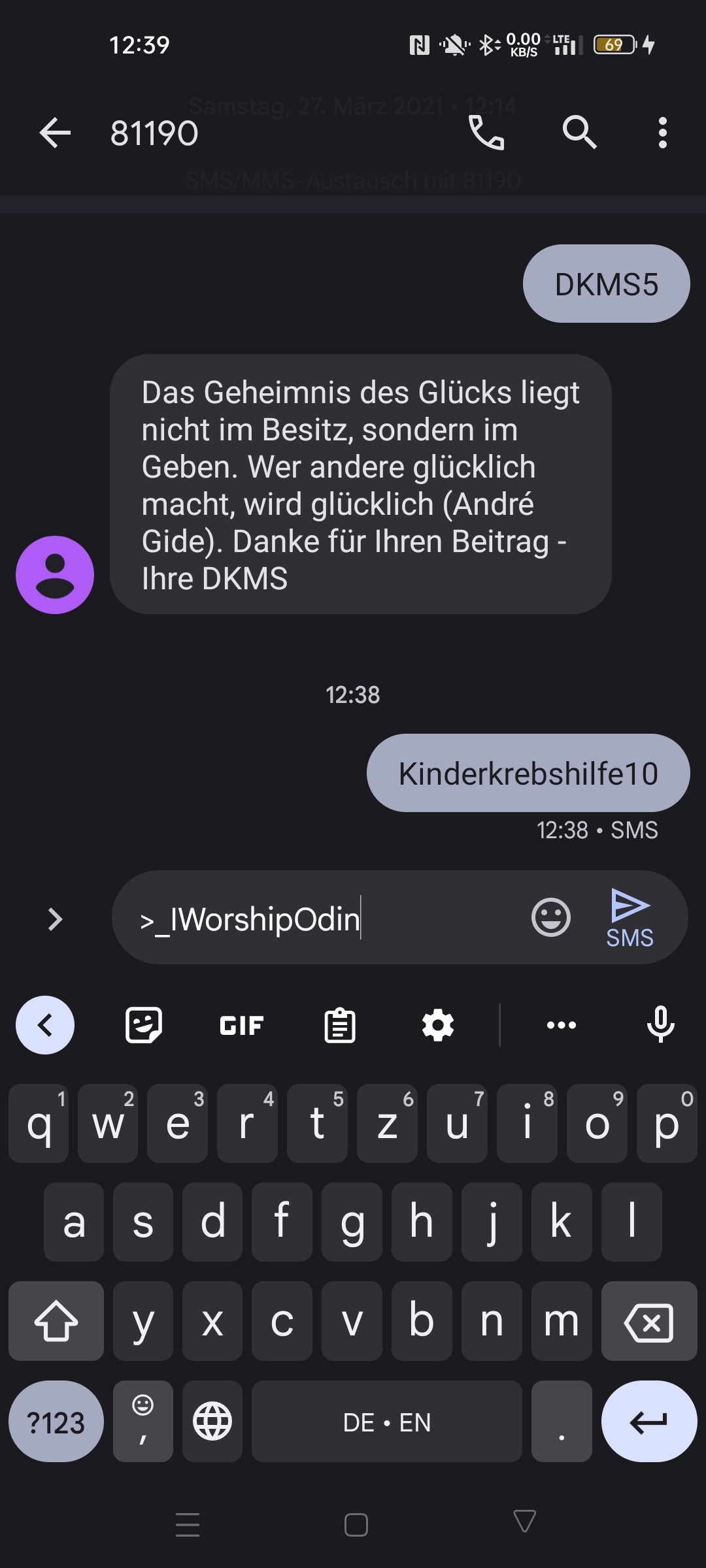Viewport: 706px width, 1568px height.
Task: Open GIF search on keyboard
Action: pyautogui.click(x=241, y=1025)
